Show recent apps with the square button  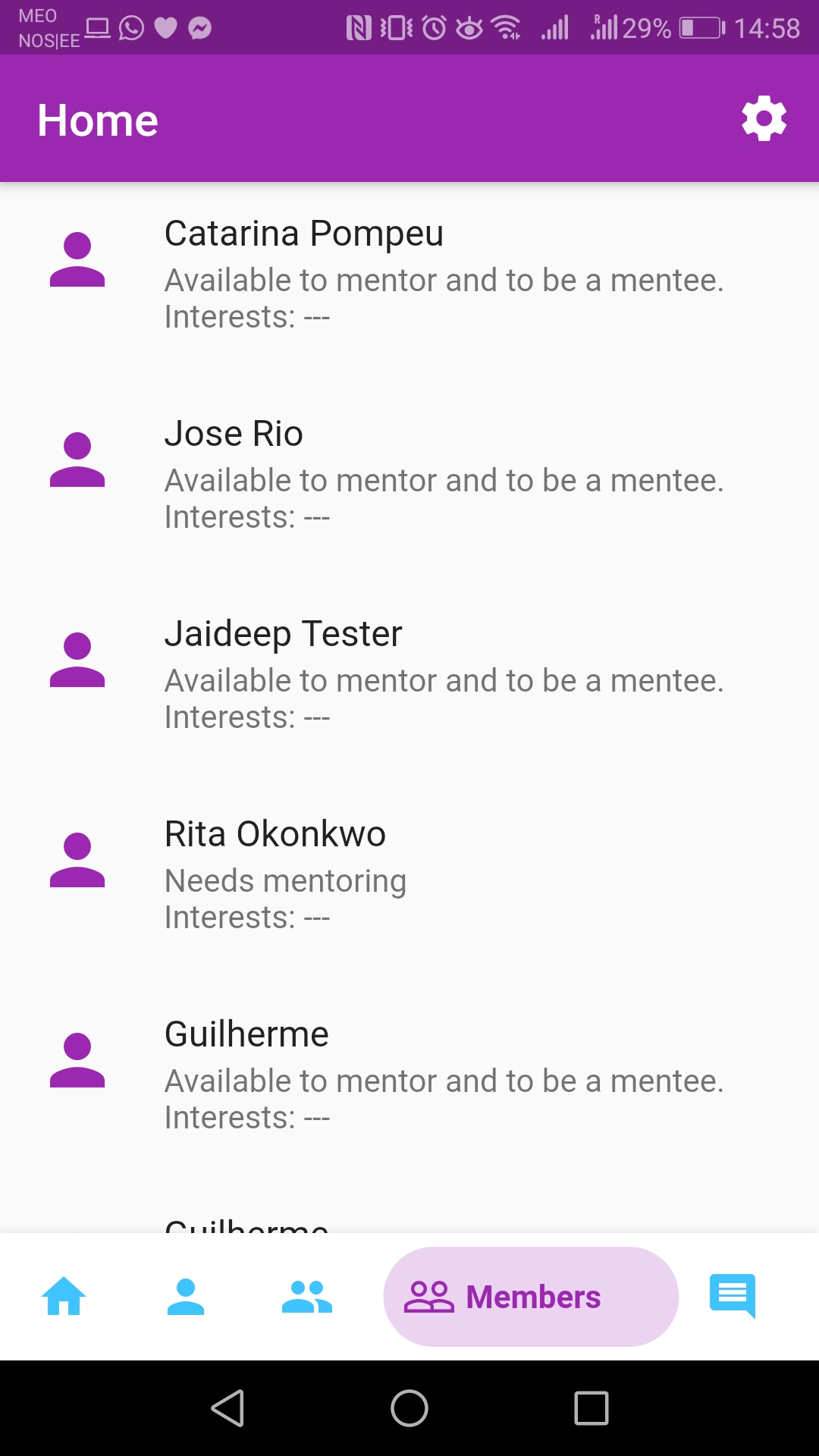coord(591,1408)
